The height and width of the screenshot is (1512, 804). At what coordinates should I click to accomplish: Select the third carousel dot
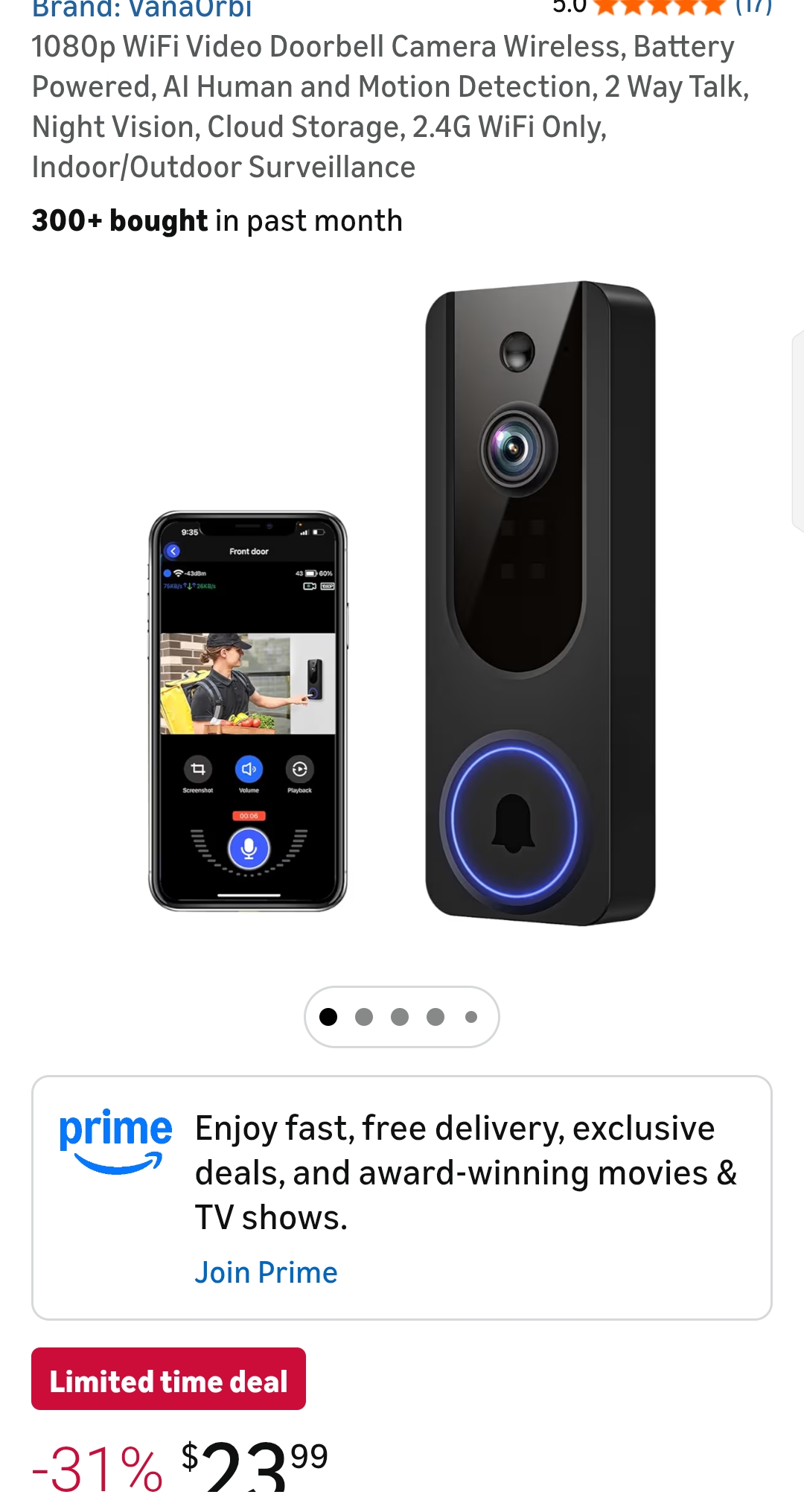coord(401,1016)
